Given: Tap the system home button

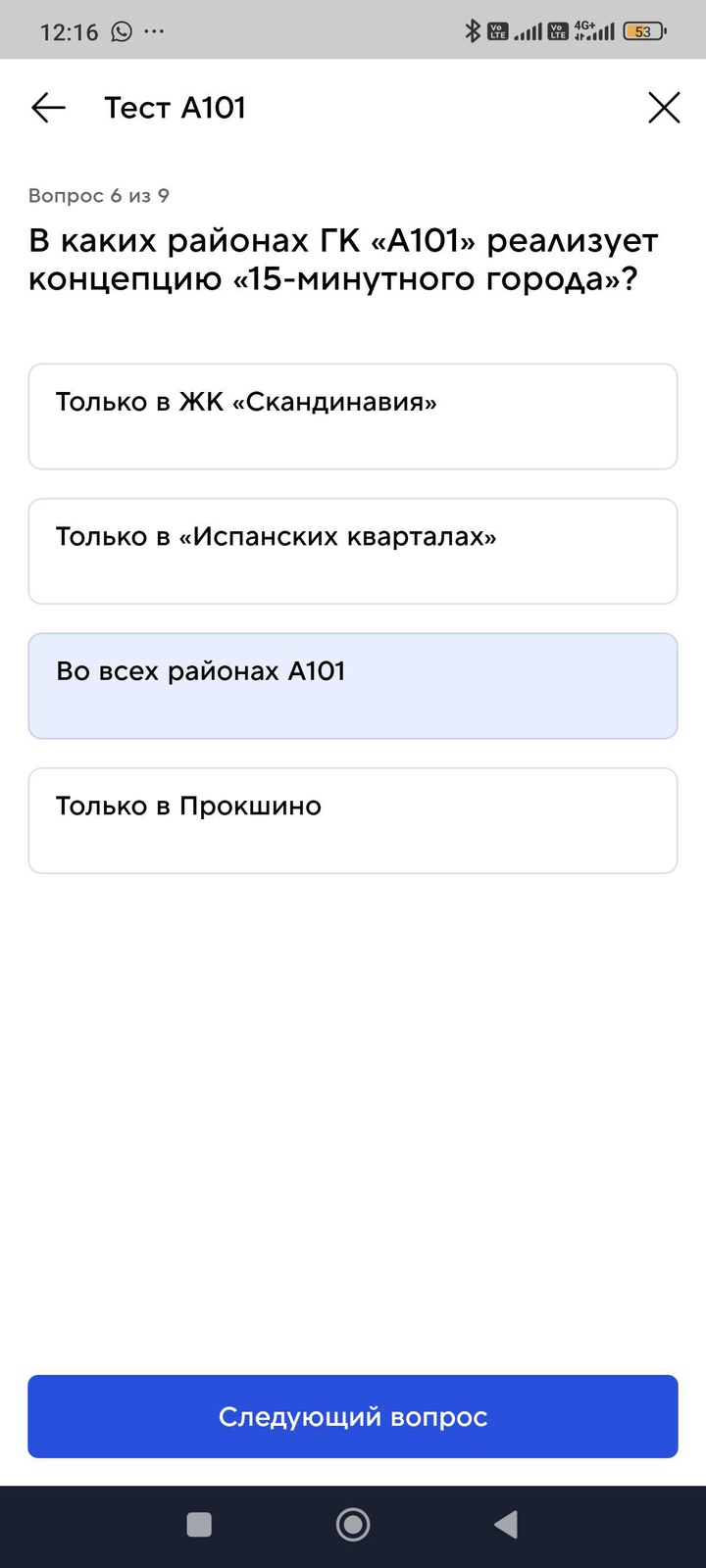Looking at the screenshot, I should [353, 1525].
